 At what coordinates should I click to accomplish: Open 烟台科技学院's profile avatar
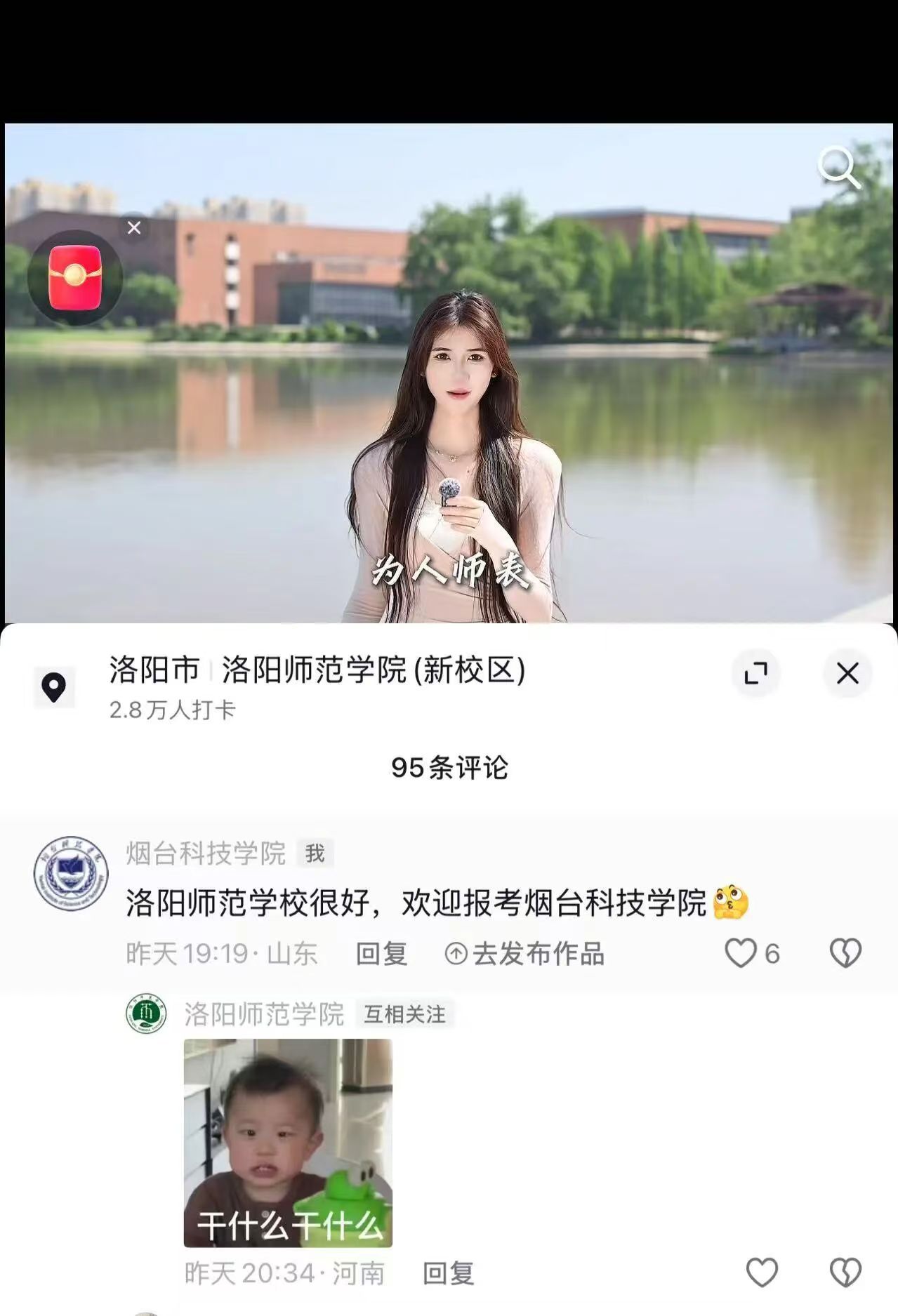click(71, 873)
